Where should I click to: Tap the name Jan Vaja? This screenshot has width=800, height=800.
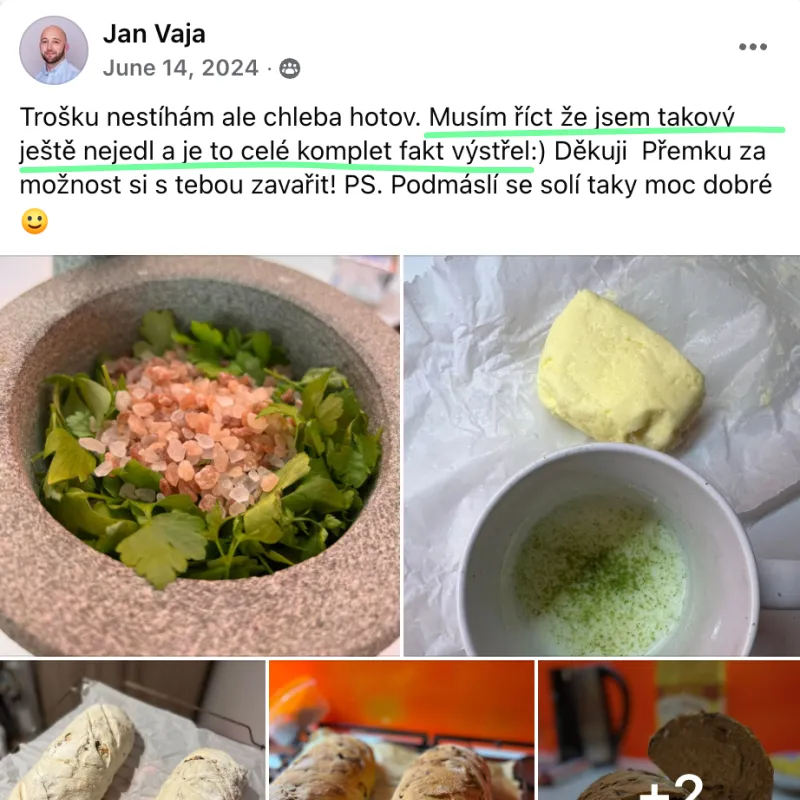[x=154, y=33]
